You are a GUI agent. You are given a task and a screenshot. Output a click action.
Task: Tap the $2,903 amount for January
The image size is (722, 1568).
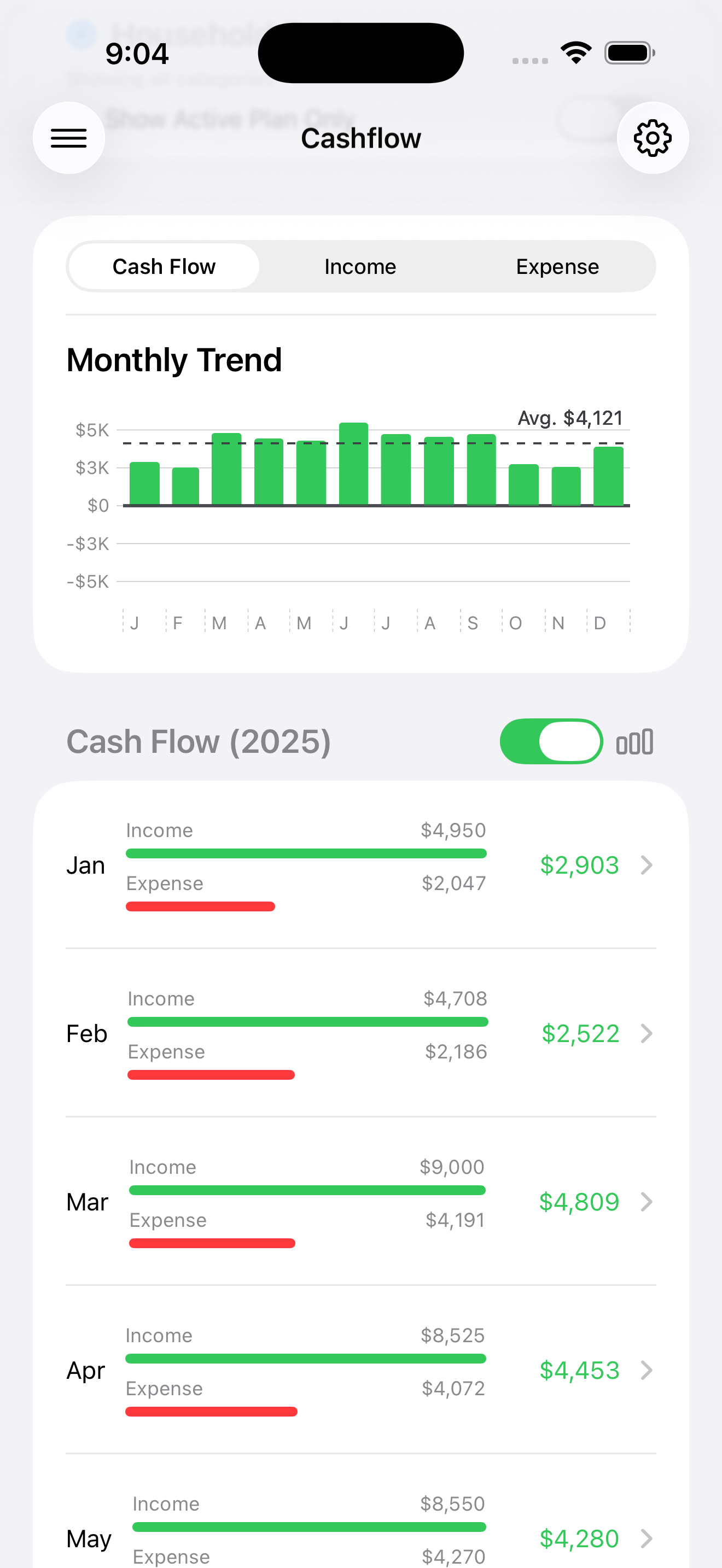[579, 865]
